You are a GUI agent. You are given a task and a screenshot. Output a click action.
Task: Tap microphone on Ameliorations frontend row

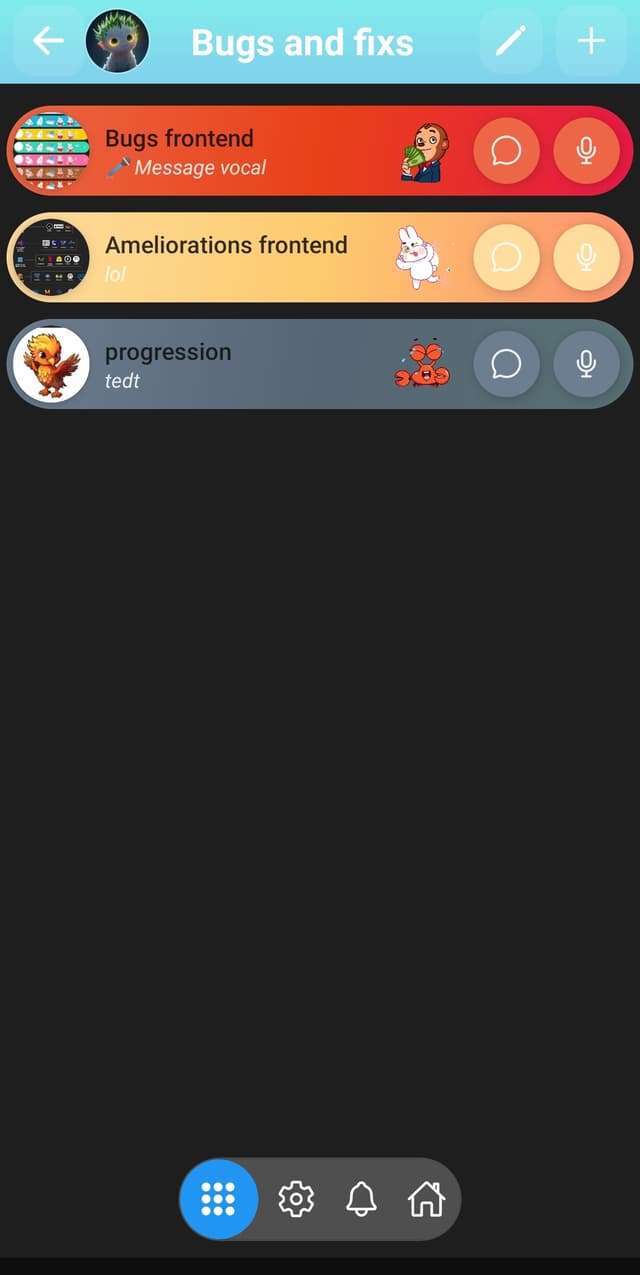[x=586, y=257]
